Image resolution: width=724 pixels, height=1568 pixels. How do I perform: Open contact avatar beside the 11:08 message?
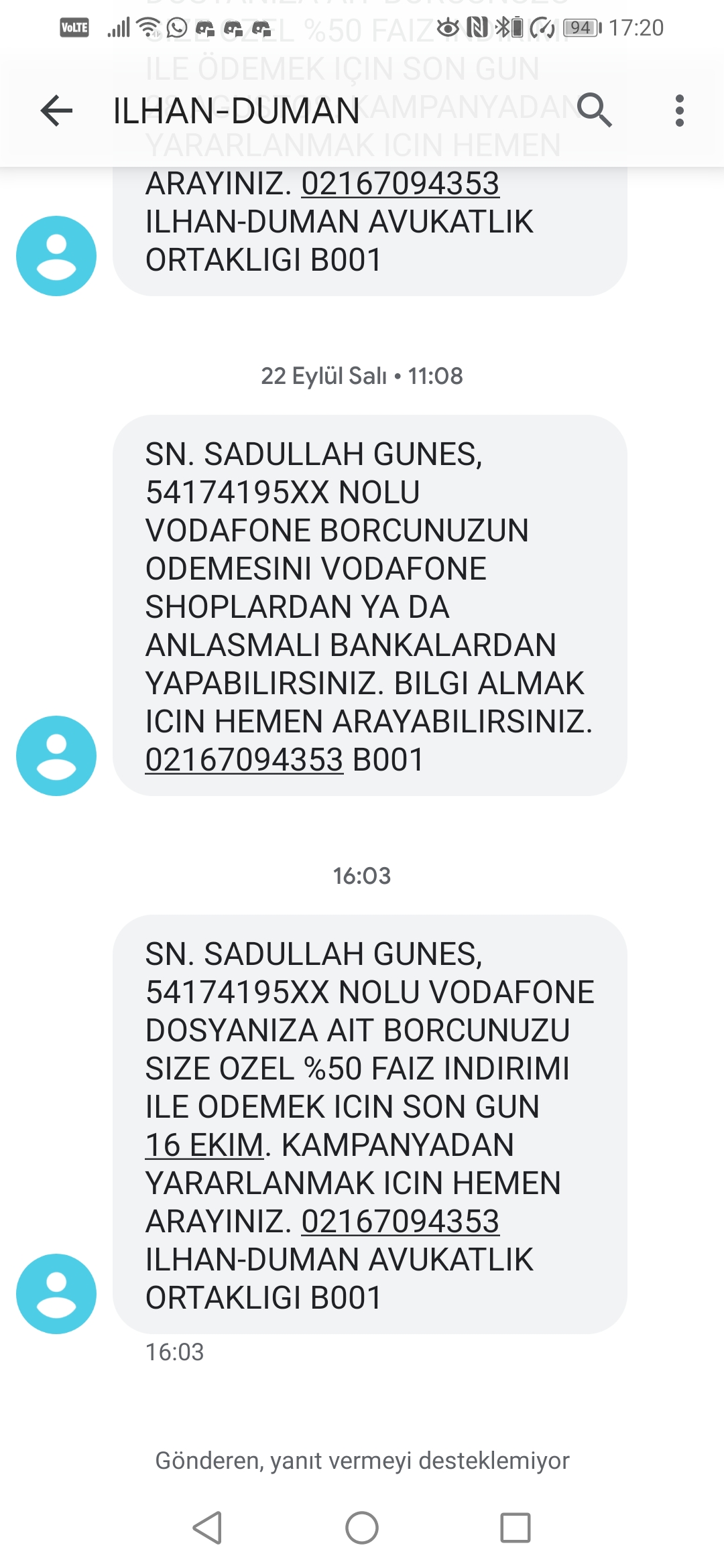(x=56, y=756)
